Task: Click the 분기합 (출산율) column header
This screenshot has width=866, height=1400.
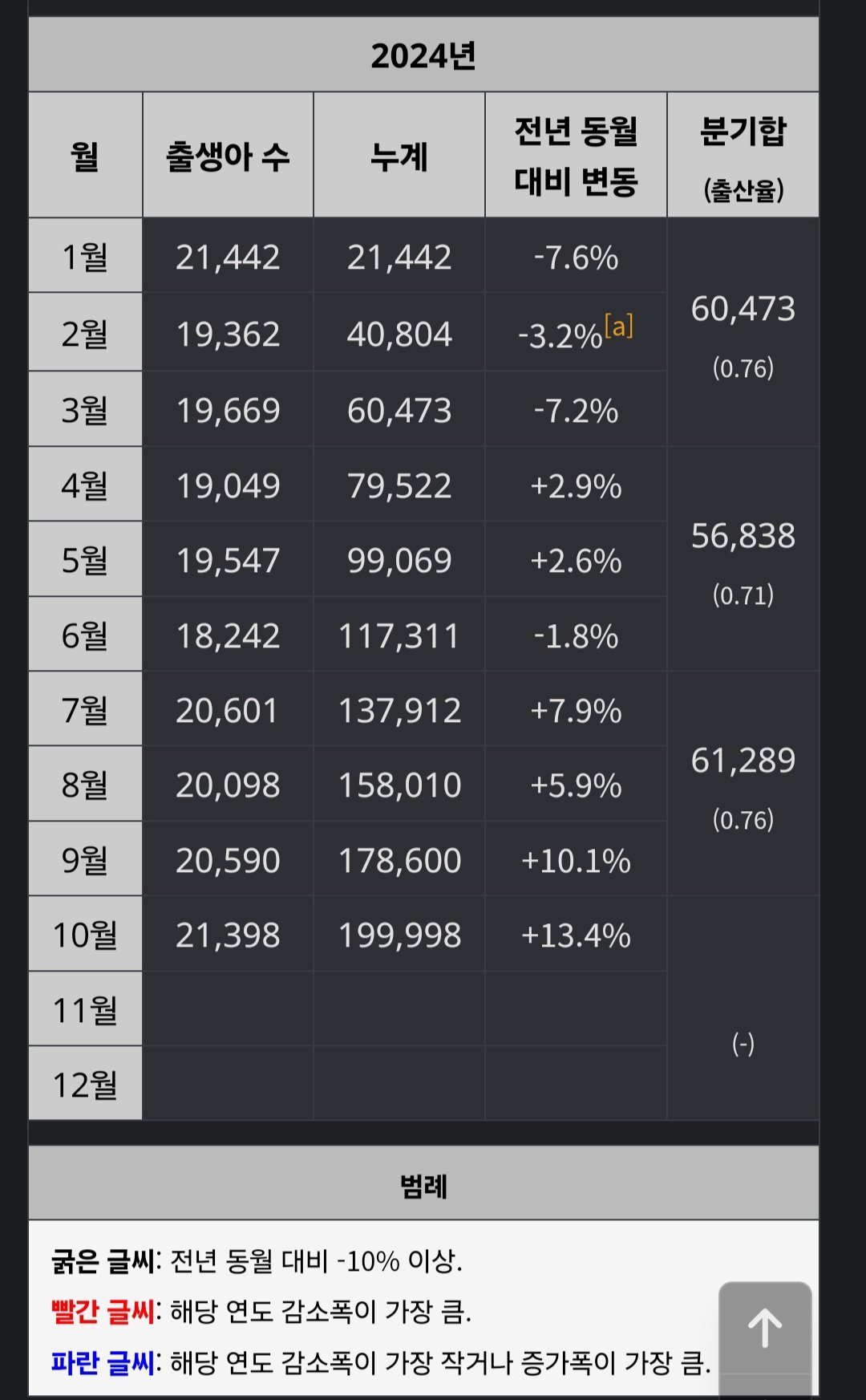Action: pyautogui.click(x=743, y=155)
